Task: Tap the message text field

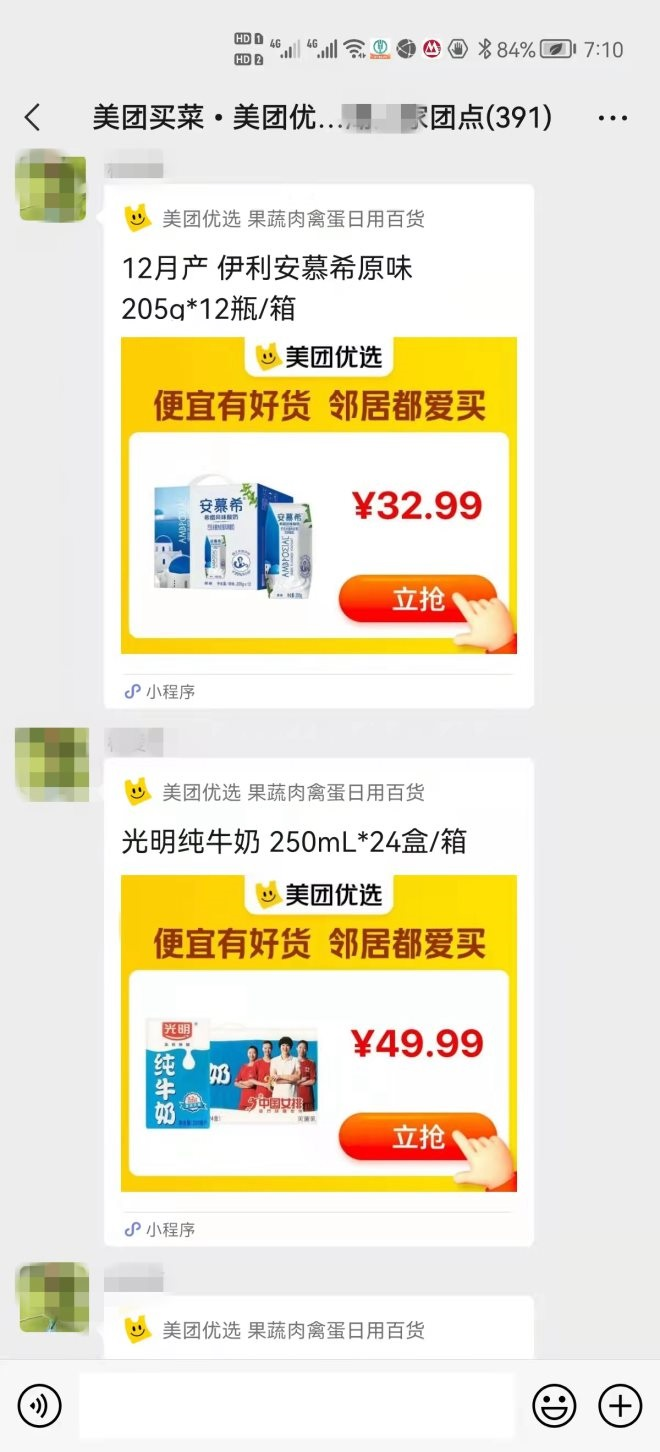Action: [x=296, y=1406]
